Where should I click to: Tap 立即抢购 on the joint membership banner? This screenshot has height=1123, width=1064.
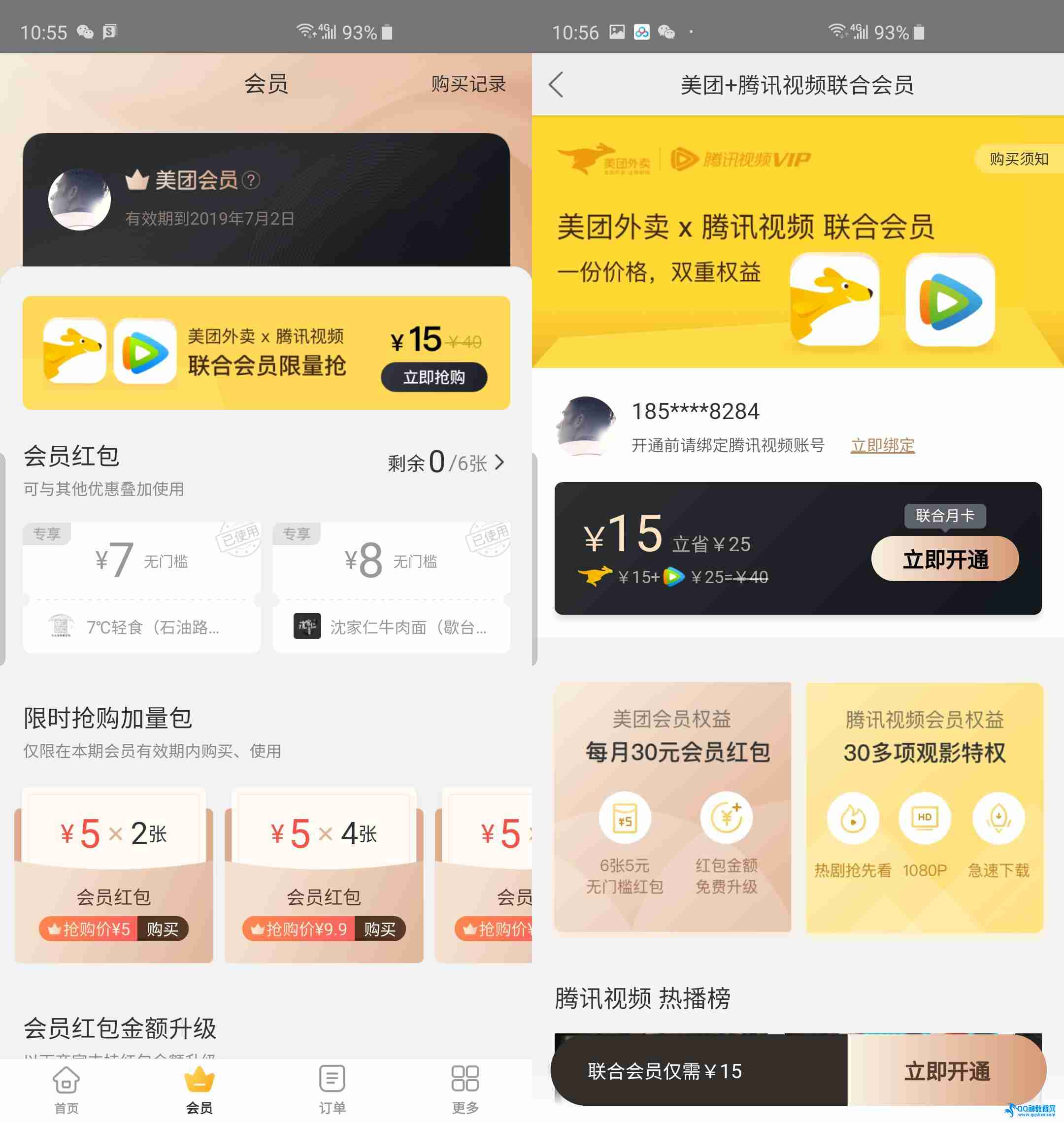(x=434, y=377)
